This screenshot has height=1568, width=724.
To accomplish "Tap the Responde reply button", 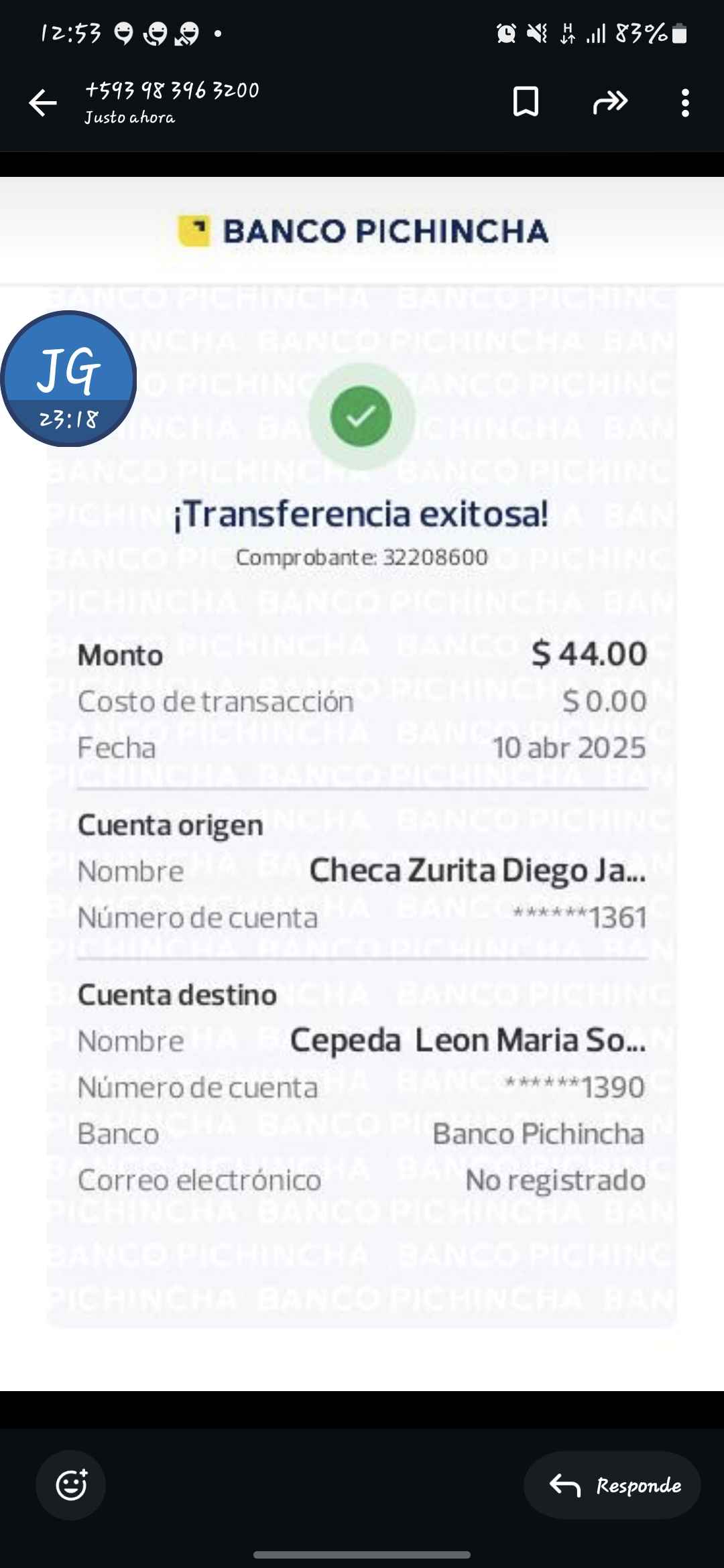I will [x=613, y=1485].
